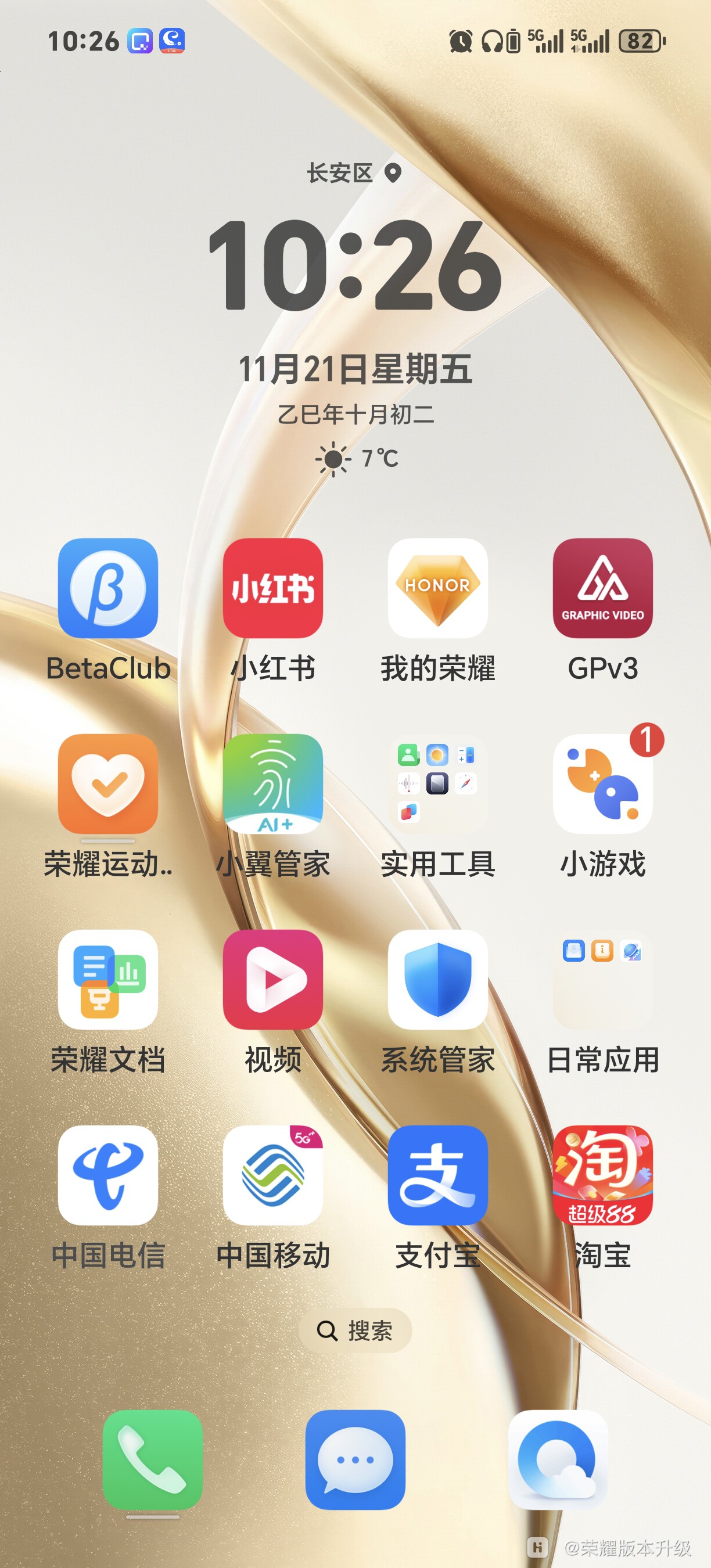Viewport: 711px width, 1568px height.
Task: Open the 淘宝 app
Action: (x=602, y=1175)
